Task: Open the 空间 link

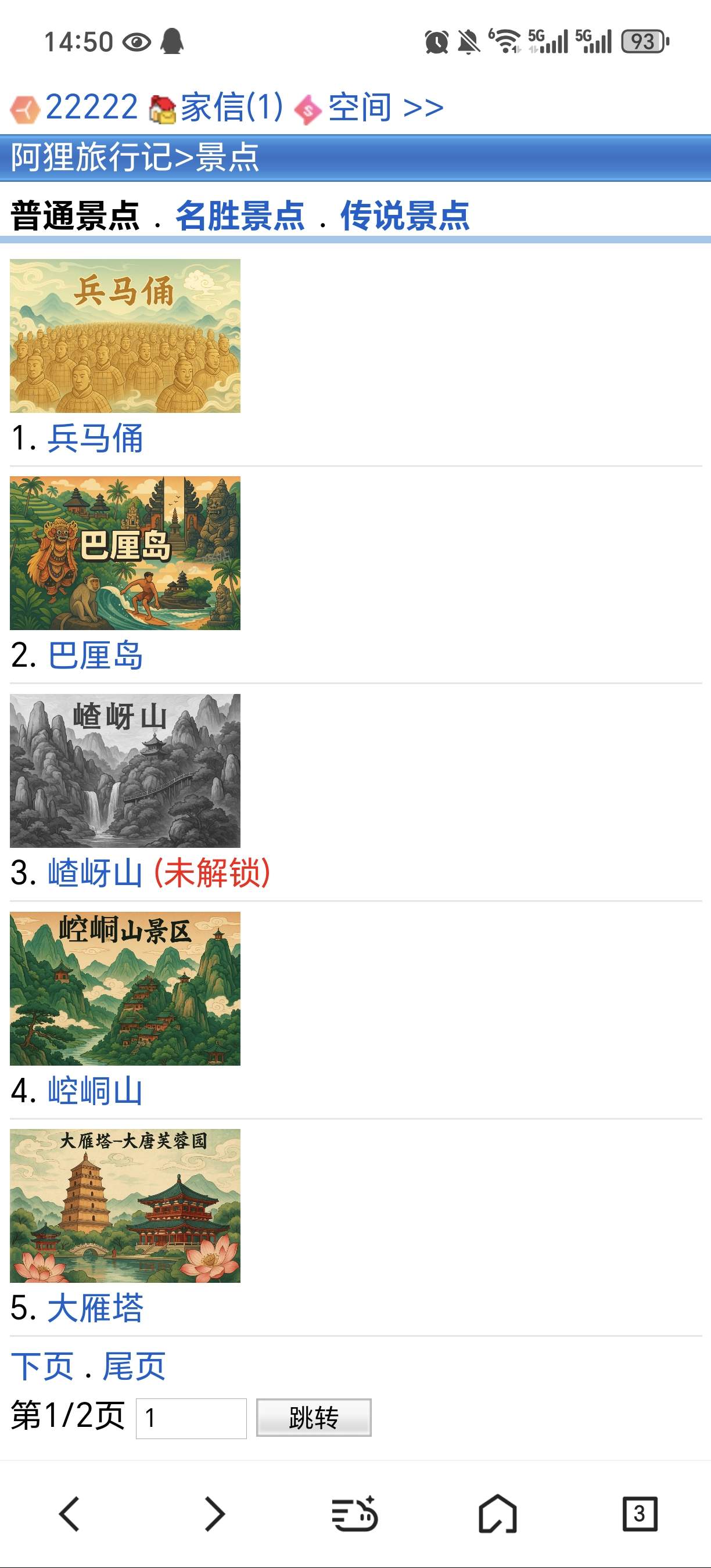Action: (359, 108)
